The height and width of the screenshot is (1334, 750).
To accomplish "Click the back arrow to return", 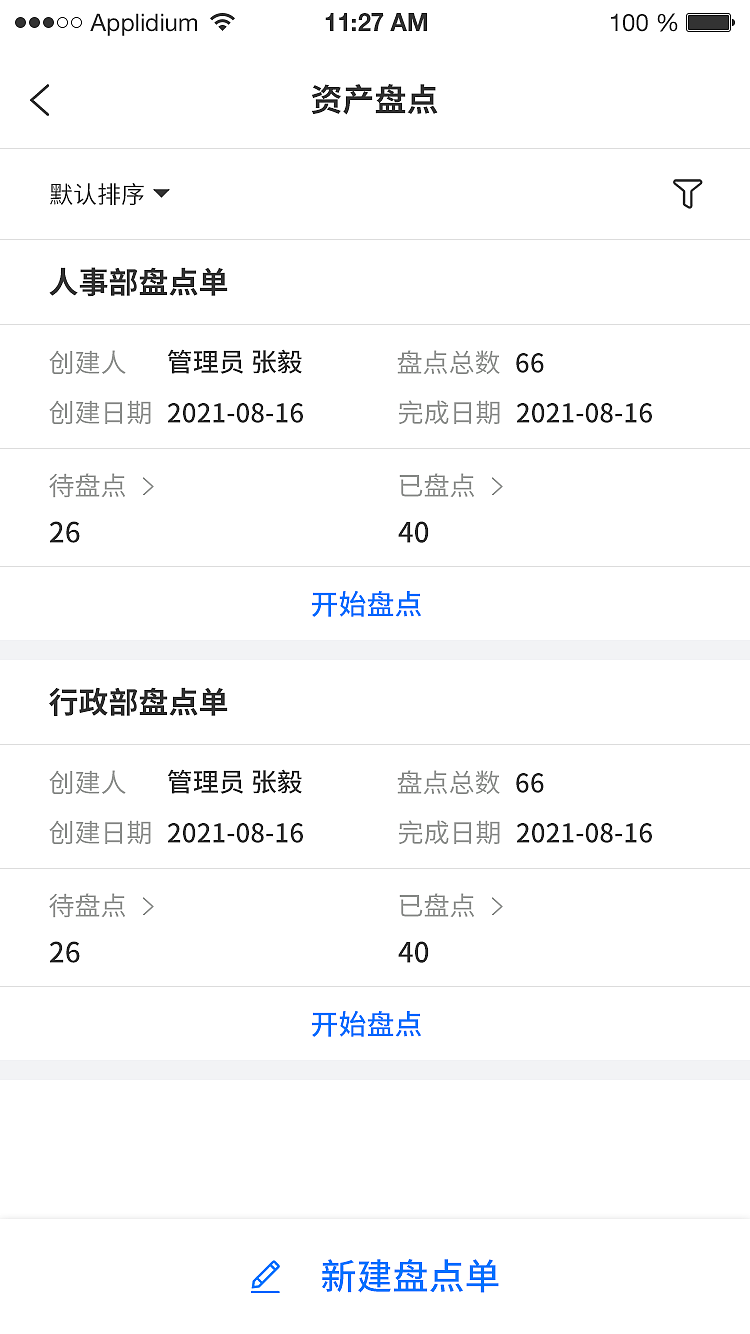I will point(40,100).
